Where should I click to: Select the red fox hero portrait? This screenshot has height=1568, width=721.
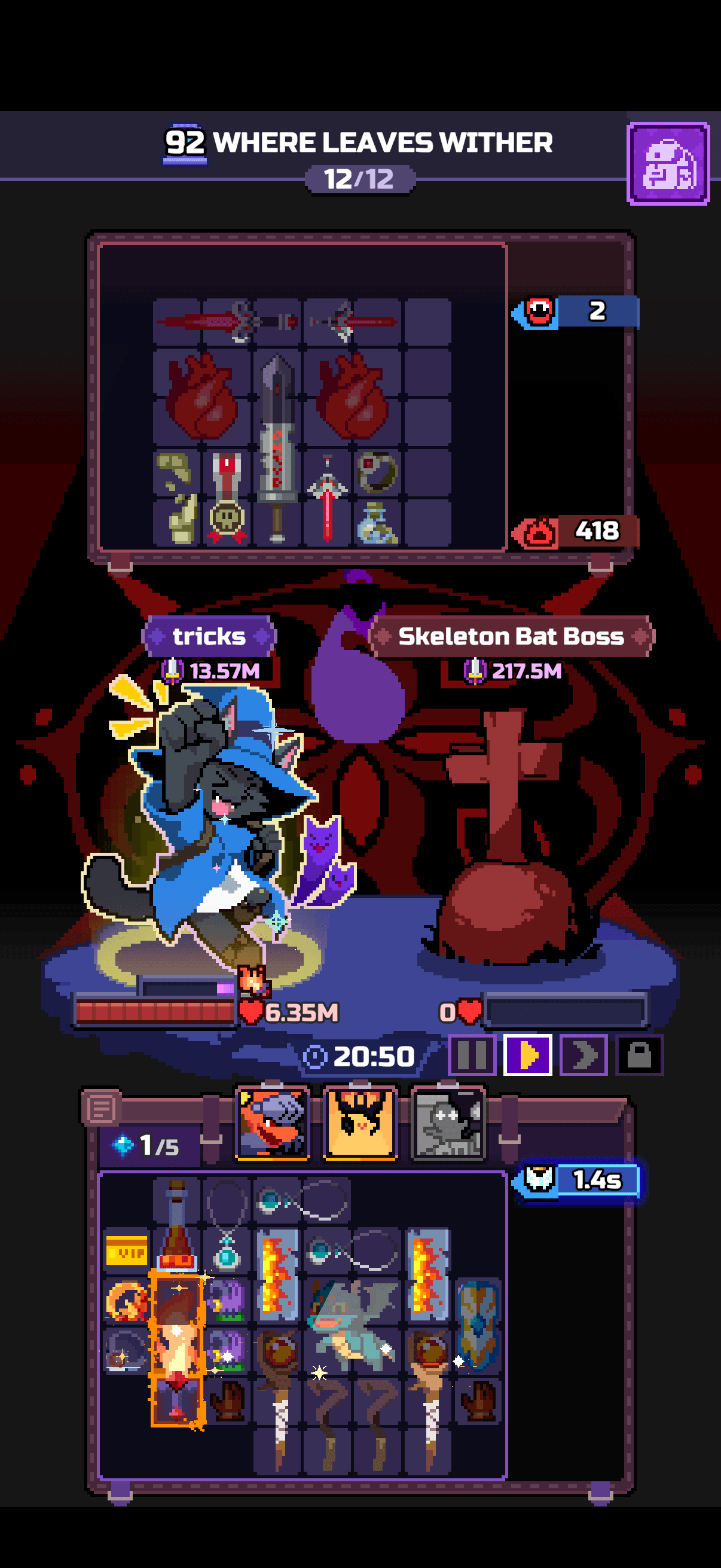click(x=272, y=1122)
